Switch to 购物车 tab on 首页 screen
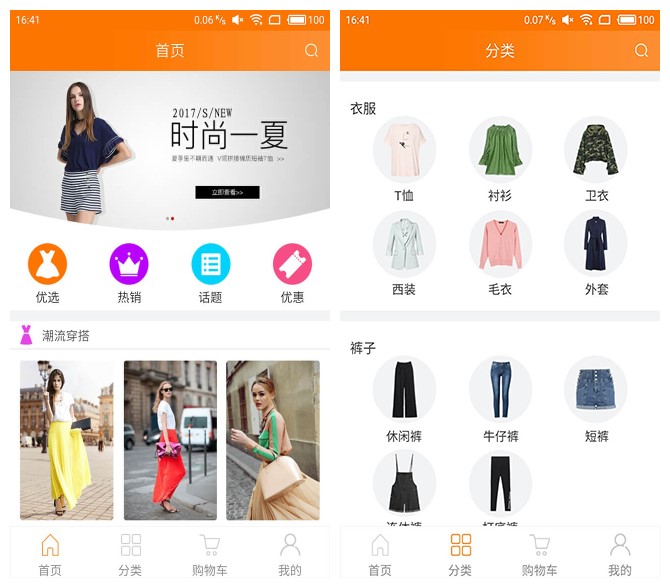The width and height of the screenshot is (670, 588). click(210, 555)
